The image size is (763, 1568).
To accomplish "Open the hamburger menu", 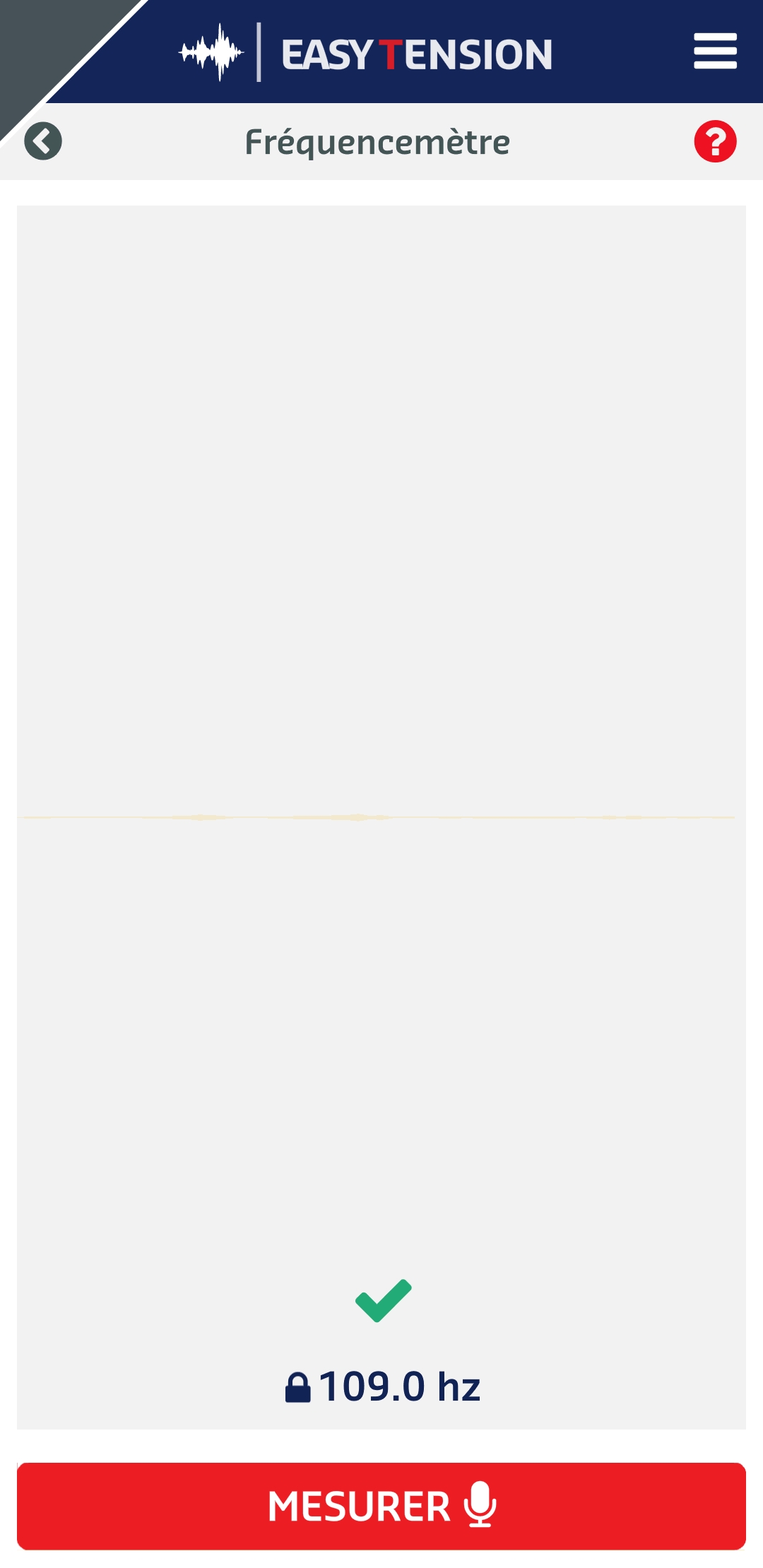I will pyautogui.click(x=715, y=51).
